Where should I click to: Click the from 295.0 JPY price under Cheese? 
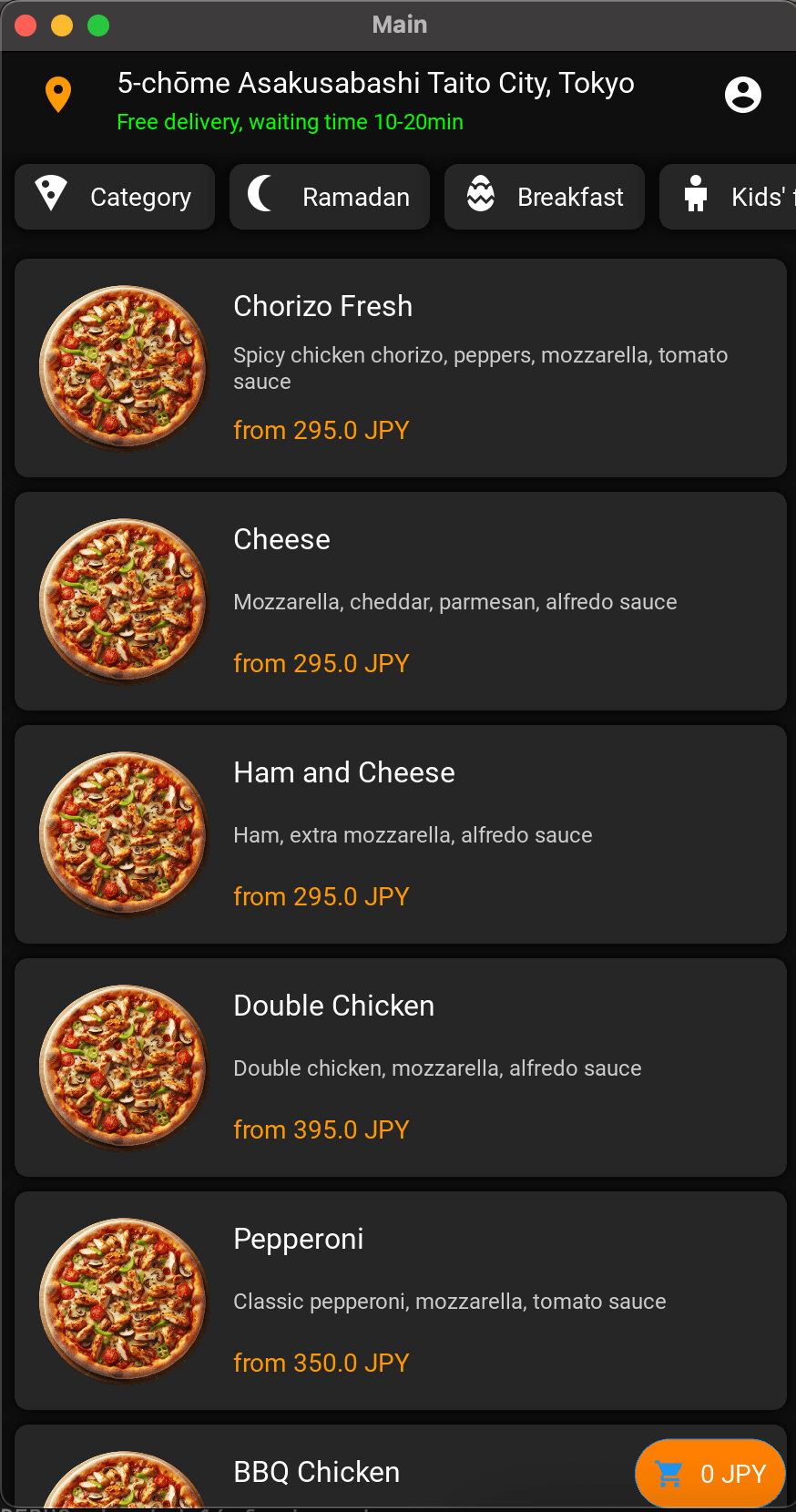321,663
